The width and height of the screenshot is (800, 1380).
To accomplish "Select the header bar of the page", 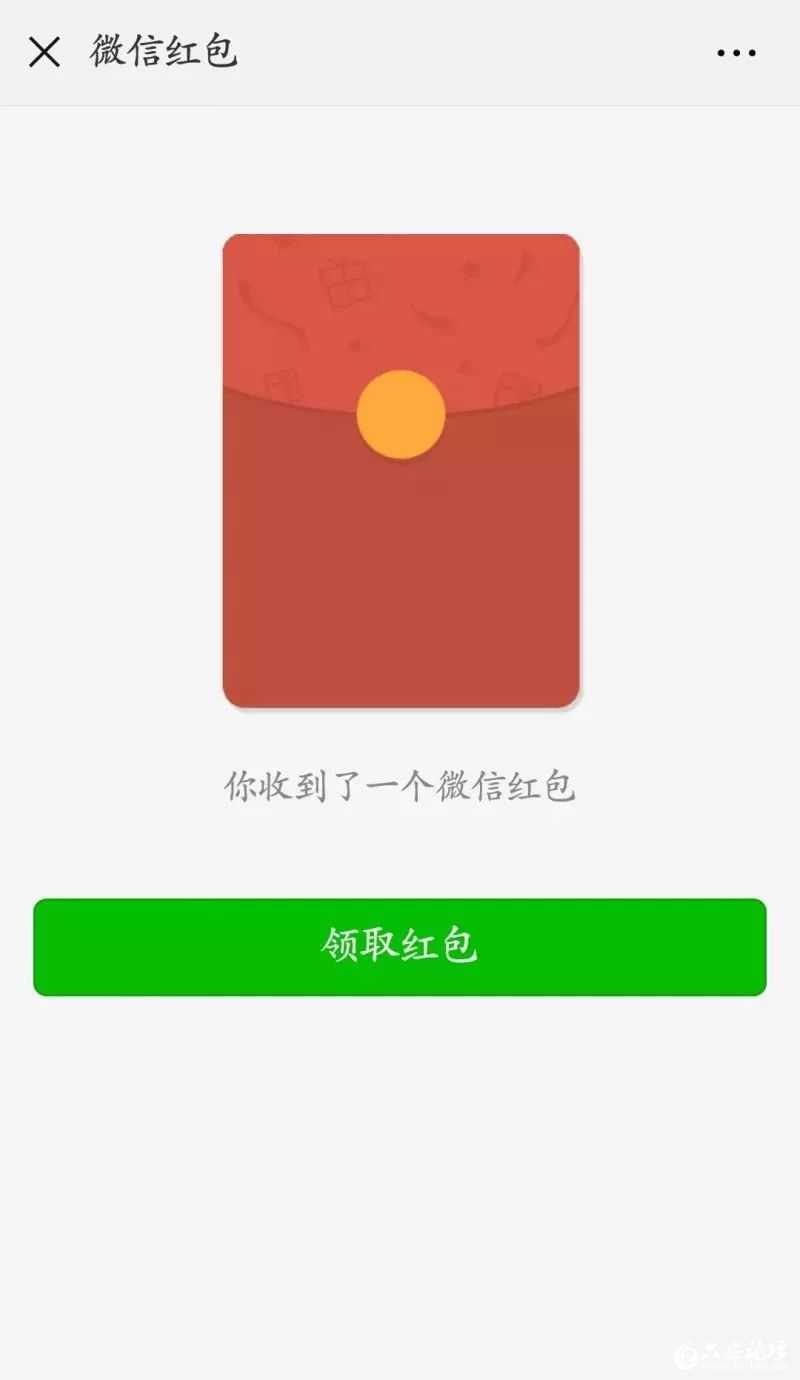I will pyautogui.click(x=400, y=52).
